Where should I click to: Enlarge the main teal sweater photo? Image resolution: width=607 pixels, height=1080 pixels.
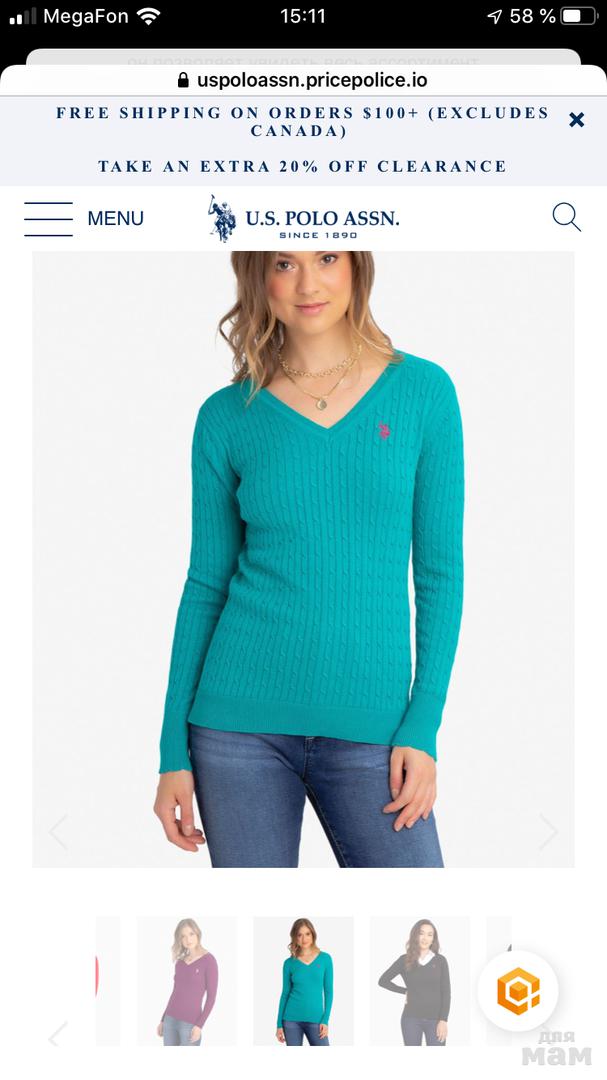[303, 559]
